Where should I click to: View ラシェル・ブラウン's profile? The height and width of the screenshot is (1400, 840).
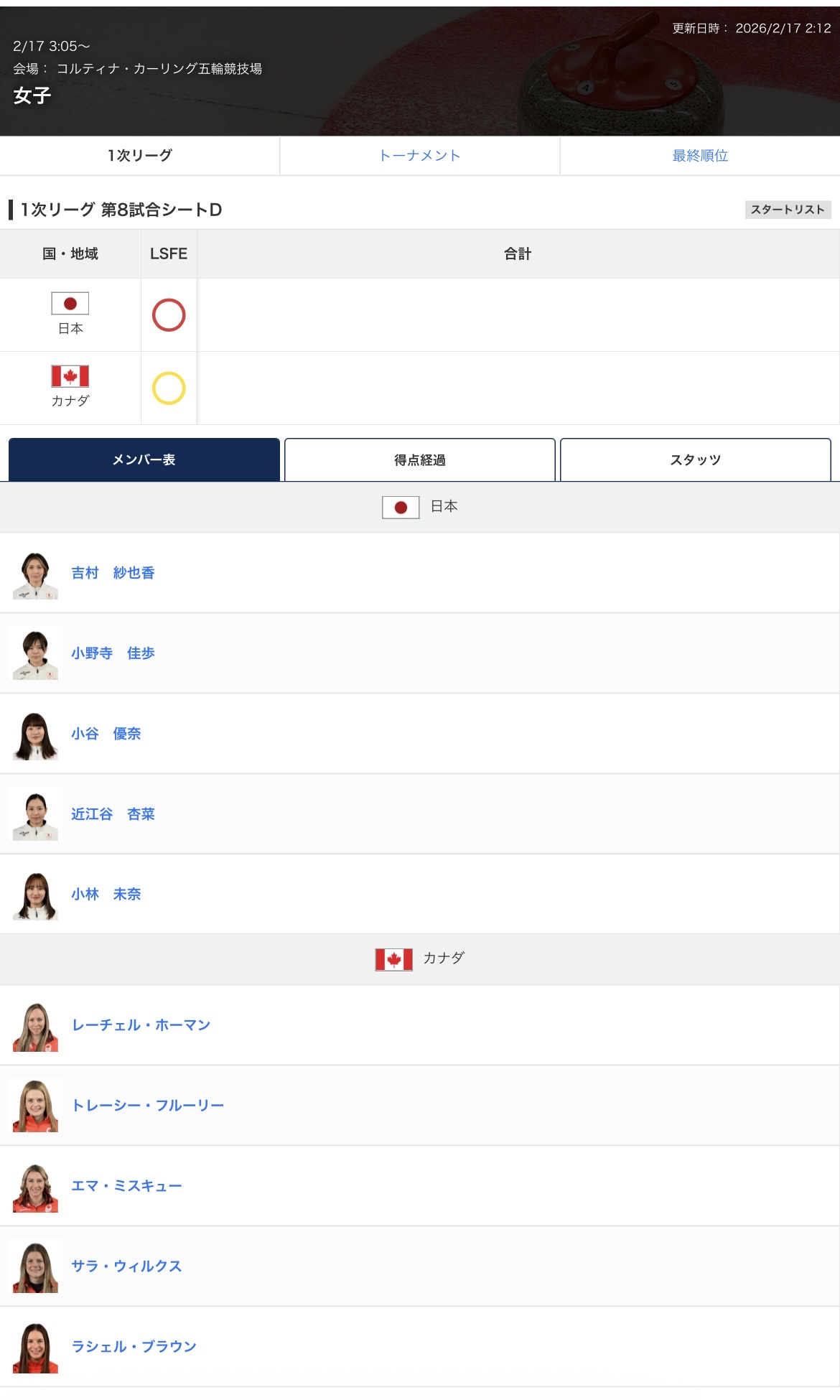134,1347
